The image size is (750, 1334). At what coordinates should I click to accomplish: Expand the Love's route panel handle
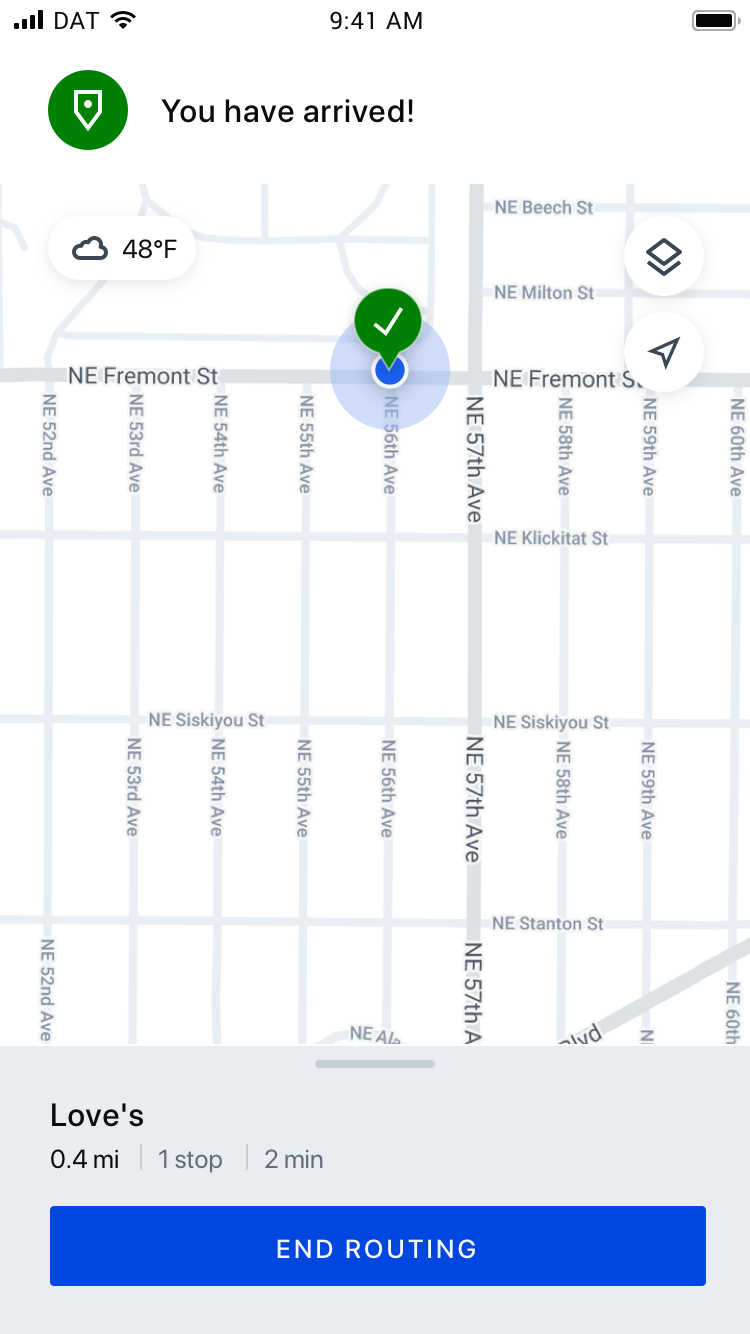(375, 1064)
